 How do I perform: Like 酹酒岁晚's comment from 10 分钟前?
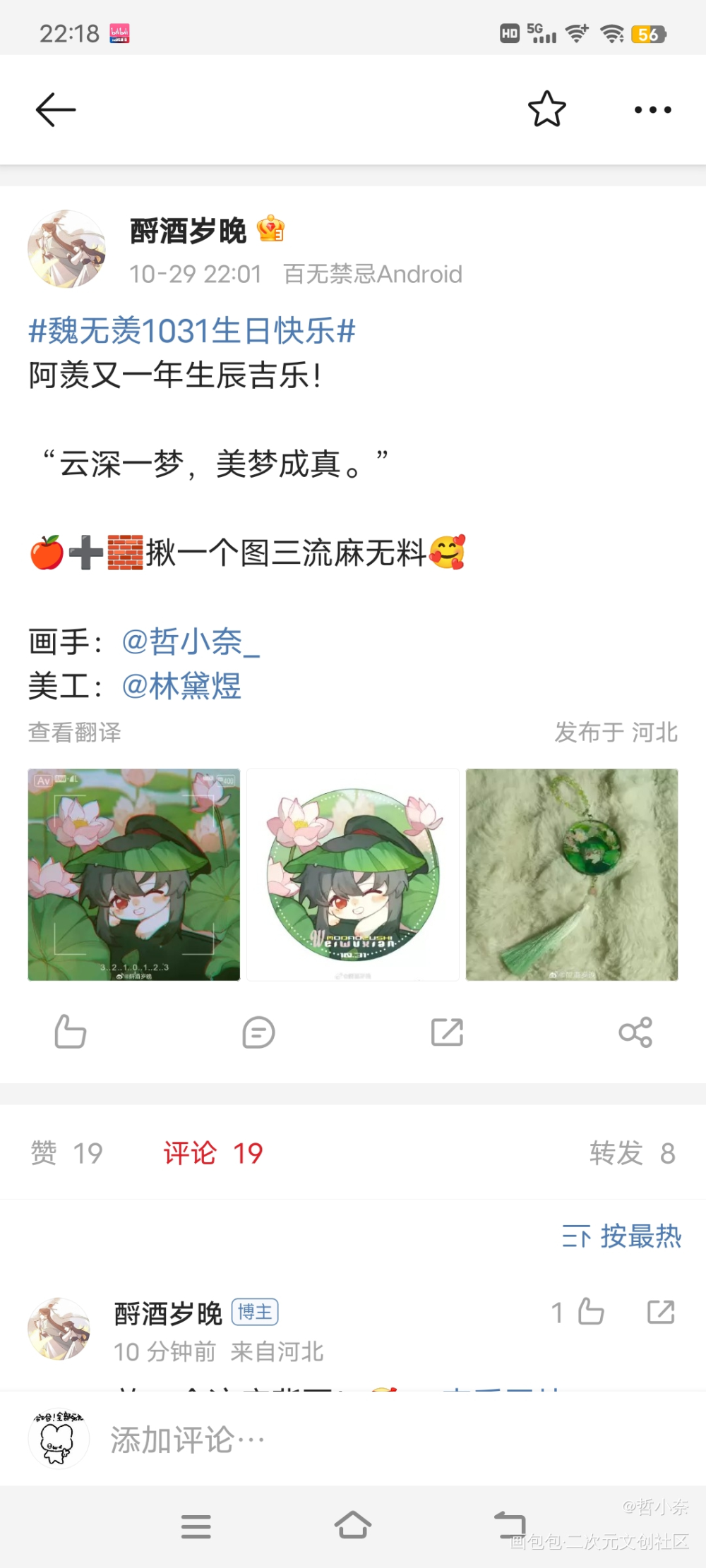(590, 1312)
